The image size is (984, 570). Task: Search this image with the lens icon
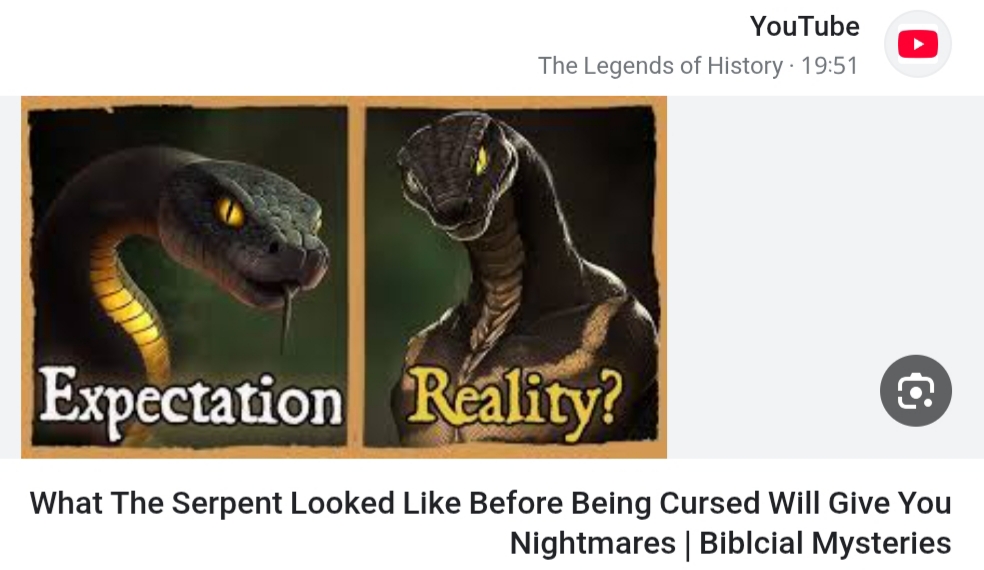click(x=915, y=391)
